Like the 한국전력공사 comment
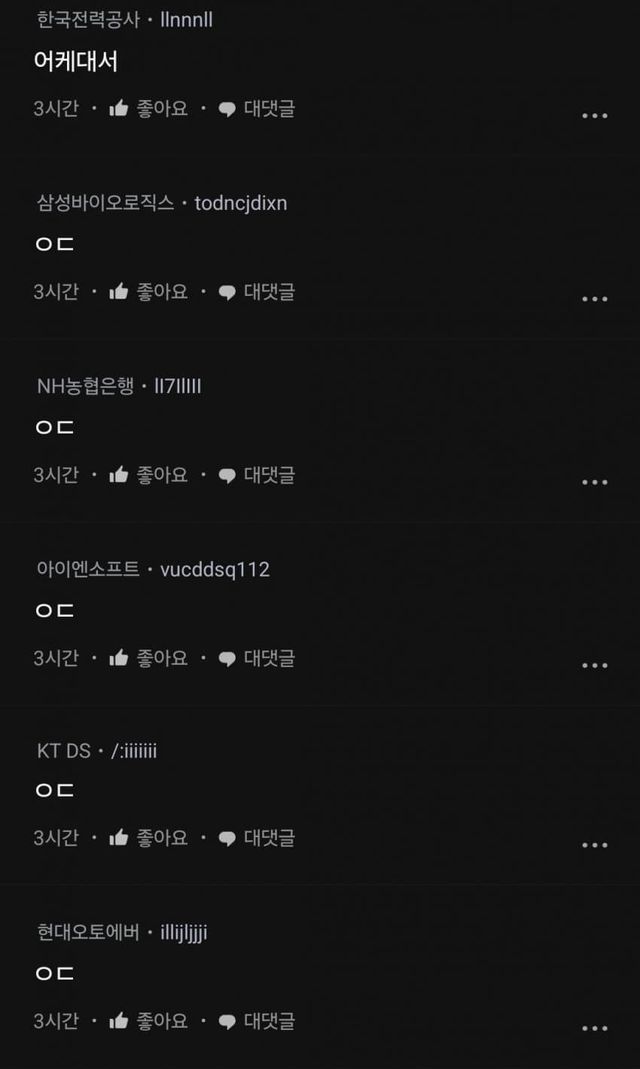The width and height of the screenshot is (640, 1069). (x=148, y=109)
